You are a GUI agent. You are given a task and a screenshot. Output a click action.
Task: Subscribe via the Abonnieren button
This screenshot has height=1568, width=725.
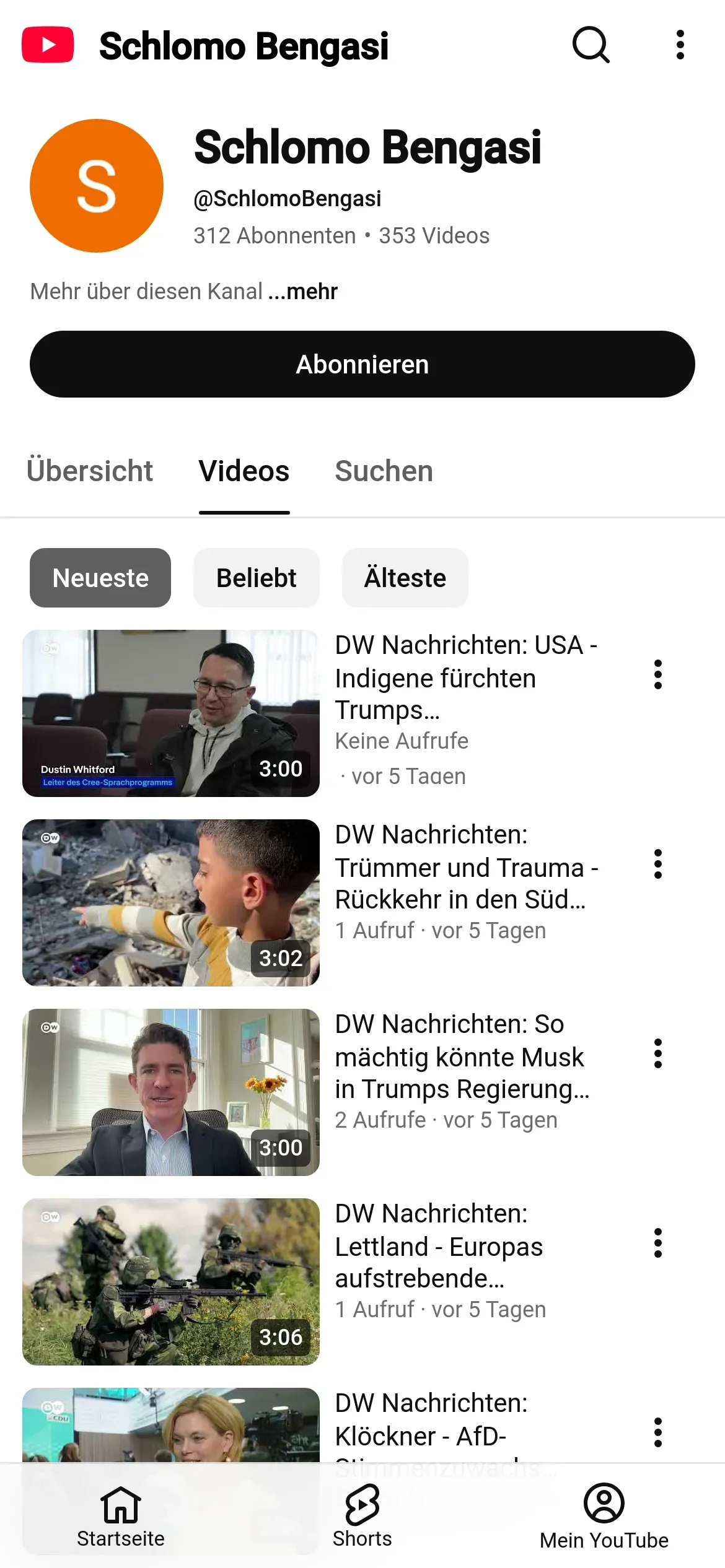pyautogui.click(x=362, y=364)
